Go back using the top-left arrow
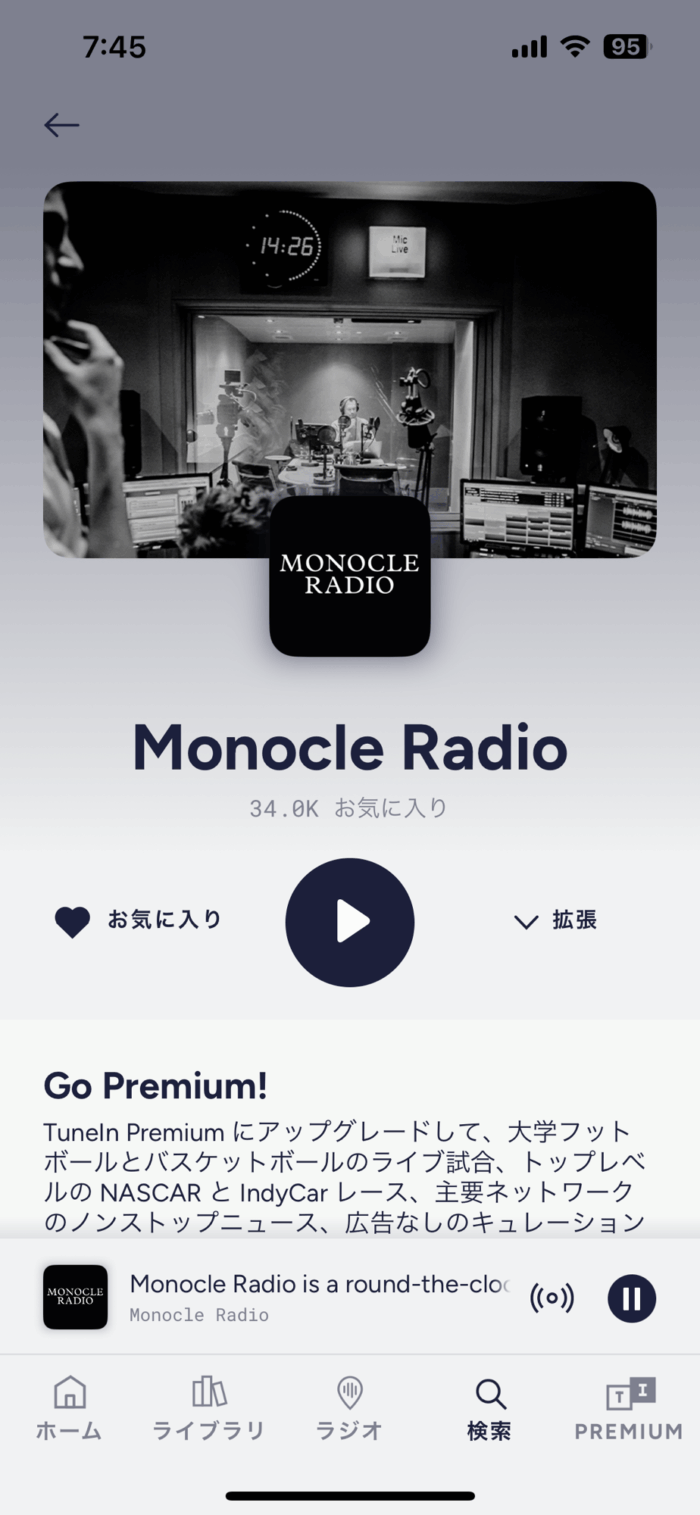The width and height of the screenshot is (700, 1515). (x=61, y=125)
